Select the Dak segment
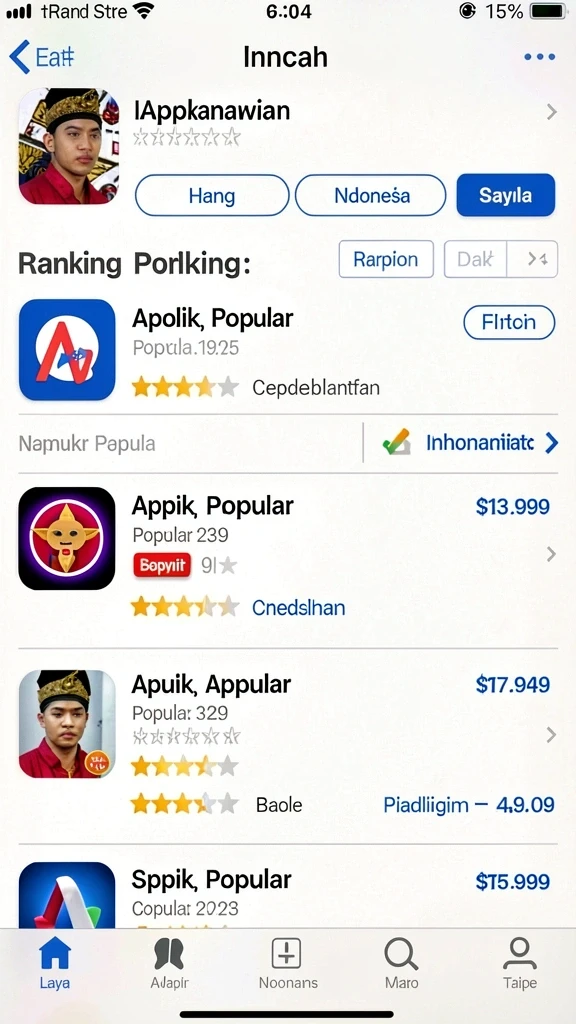This screenshot has height=1024, width=576. [475, 259]
